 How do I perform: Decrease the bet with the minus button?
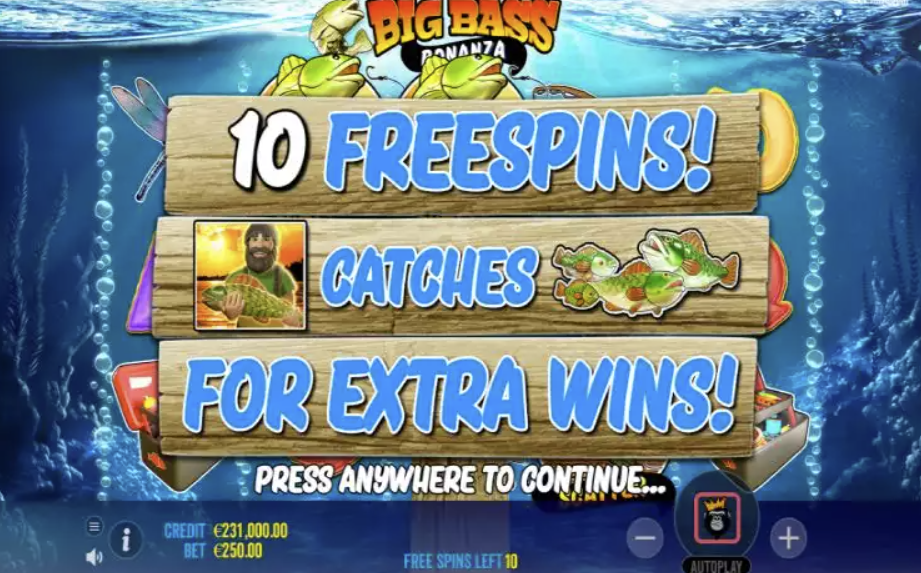(645, 539)
